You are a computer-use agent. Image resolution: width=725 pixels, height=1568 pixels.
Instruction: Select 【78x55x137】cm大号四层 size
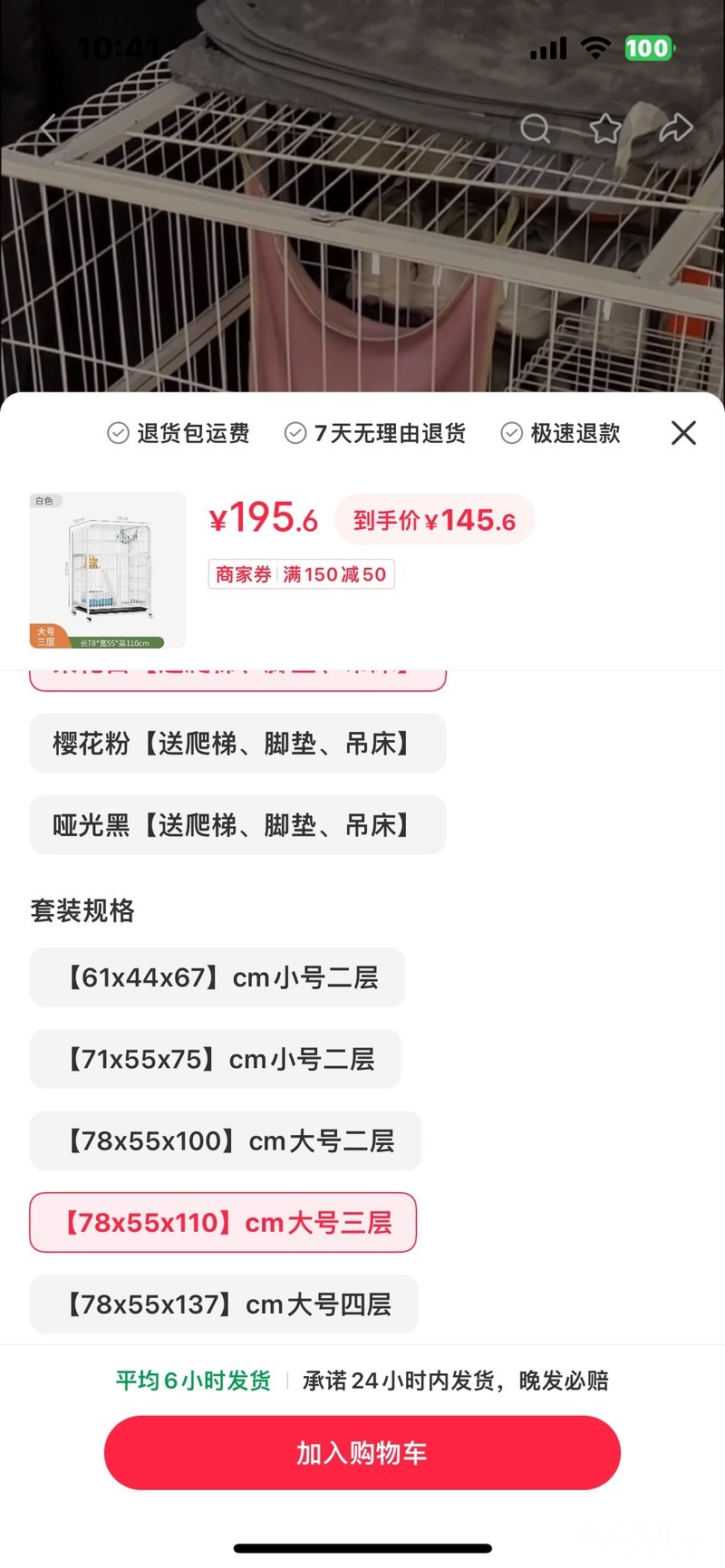(x=224, y=1304)
